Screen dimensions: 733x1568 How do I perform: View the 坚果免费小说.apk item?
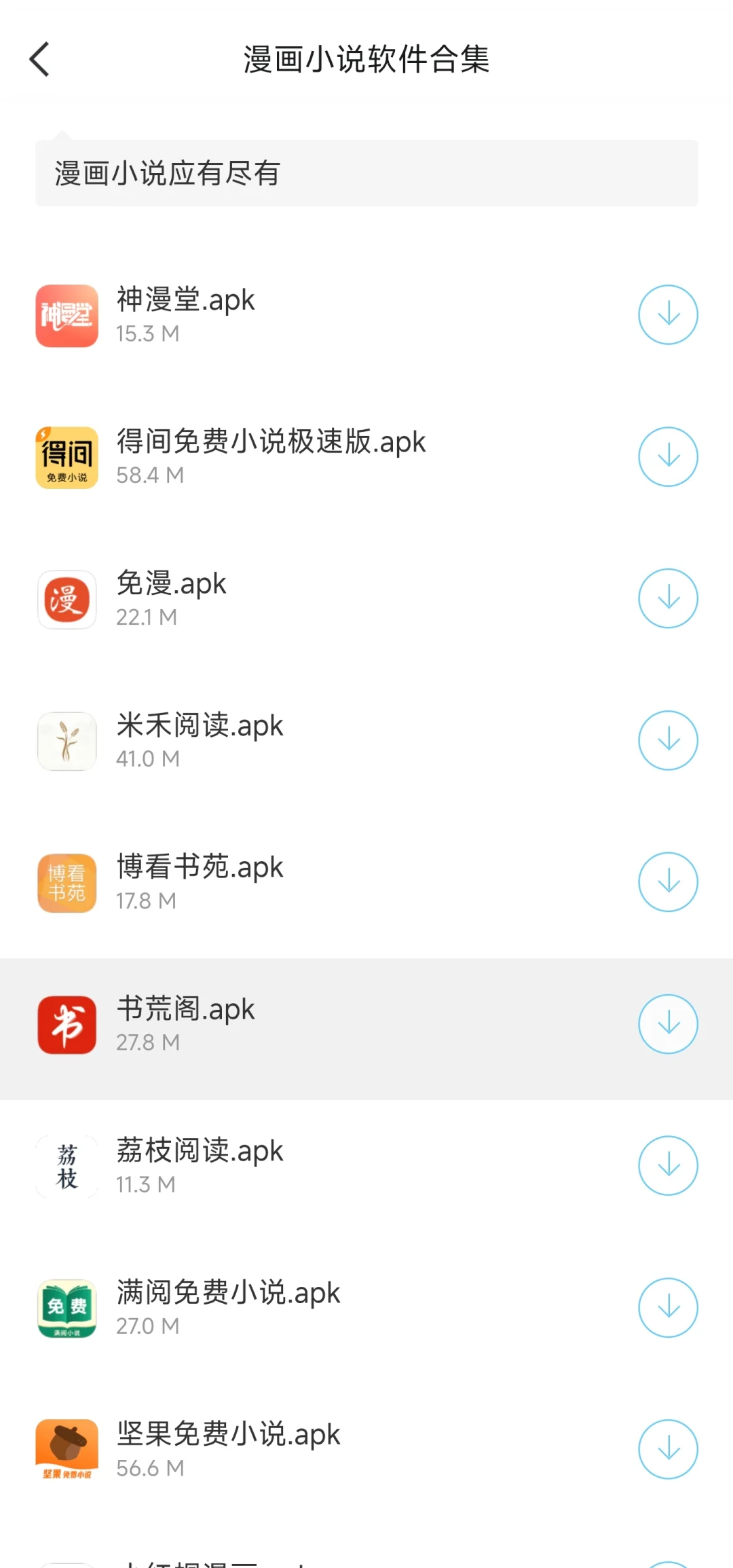366,1450
